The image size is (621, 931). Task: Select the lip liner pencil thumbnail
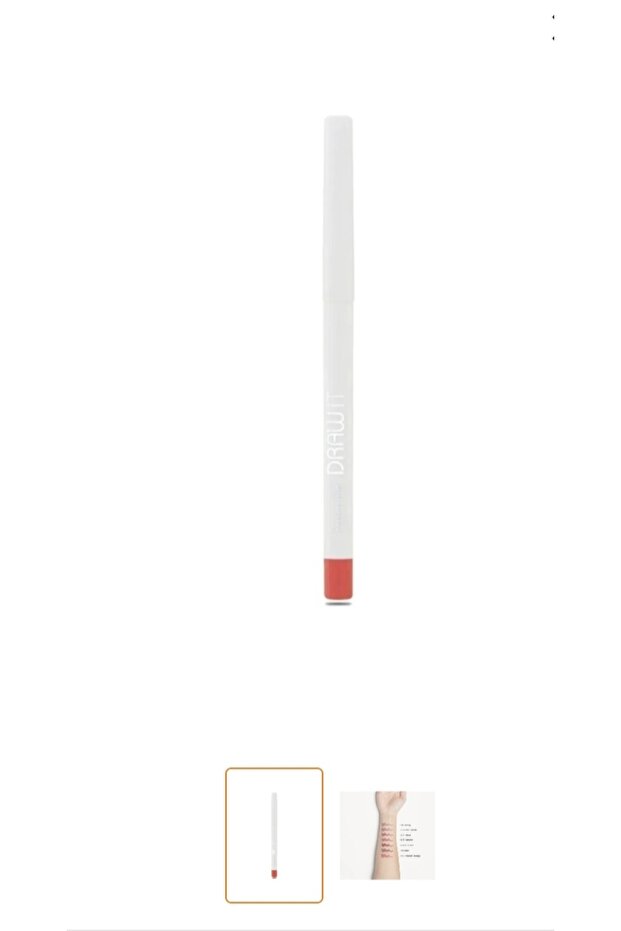pos(274,835)
